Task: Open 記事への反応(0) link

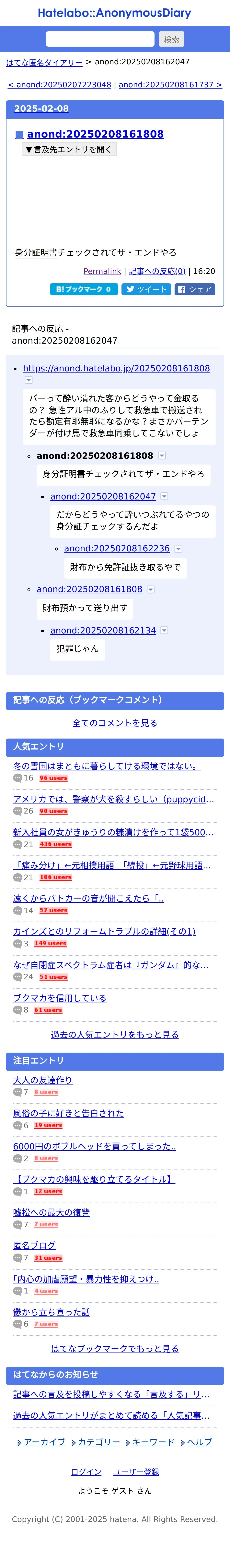Action: click(157, 272)
